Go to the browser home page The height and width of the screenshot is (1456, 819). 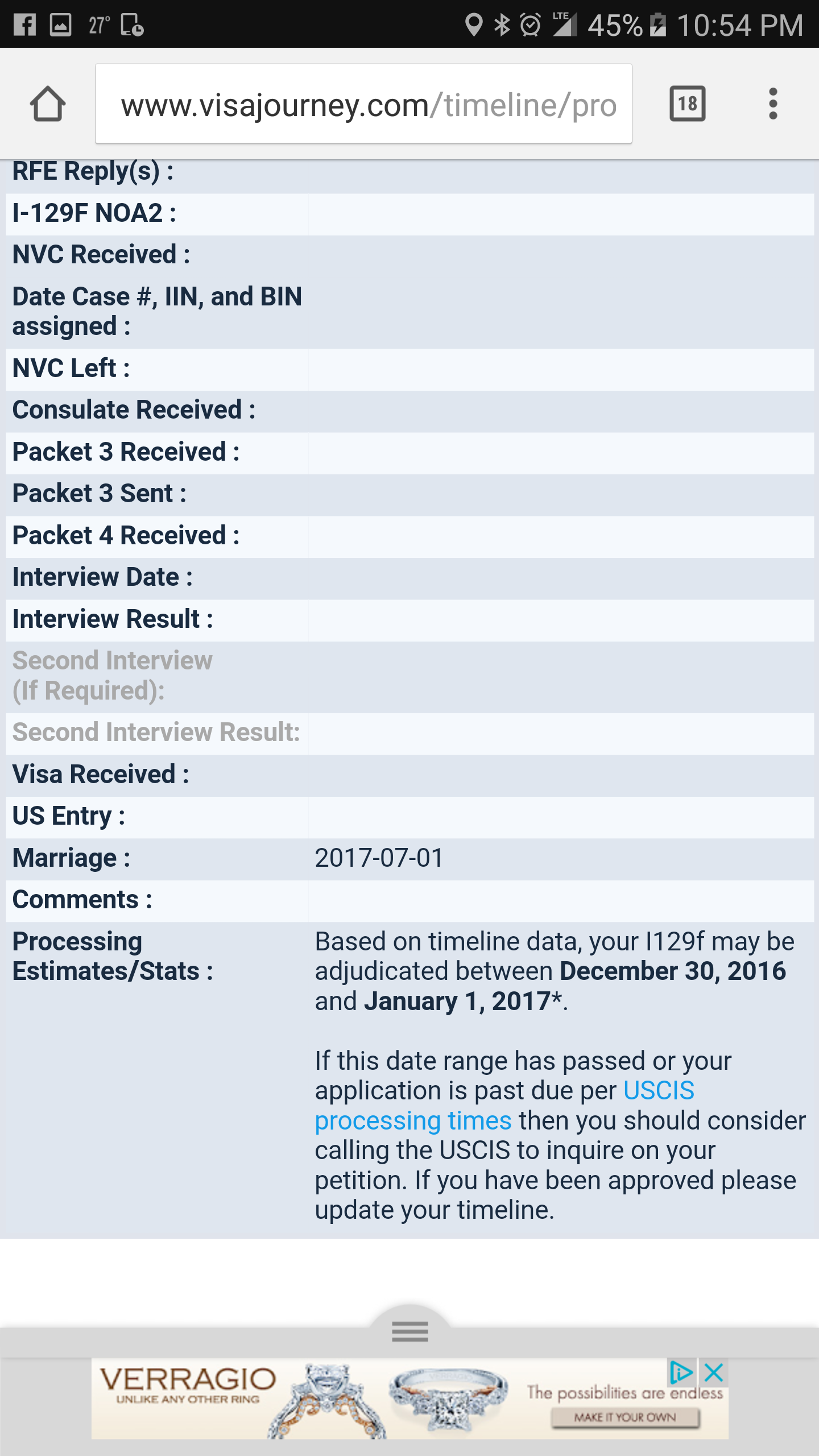[48, 104]
